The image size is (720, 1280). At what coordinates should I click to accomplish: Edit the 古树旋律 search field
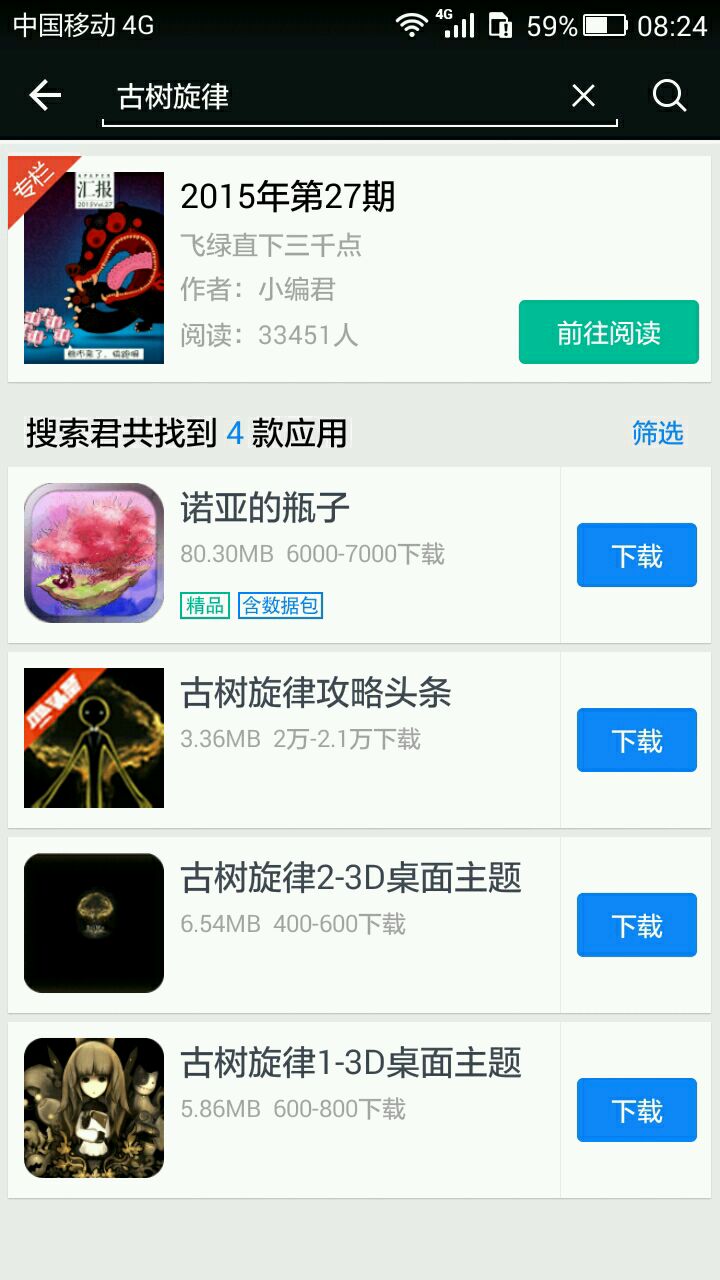tap(330, 97)
